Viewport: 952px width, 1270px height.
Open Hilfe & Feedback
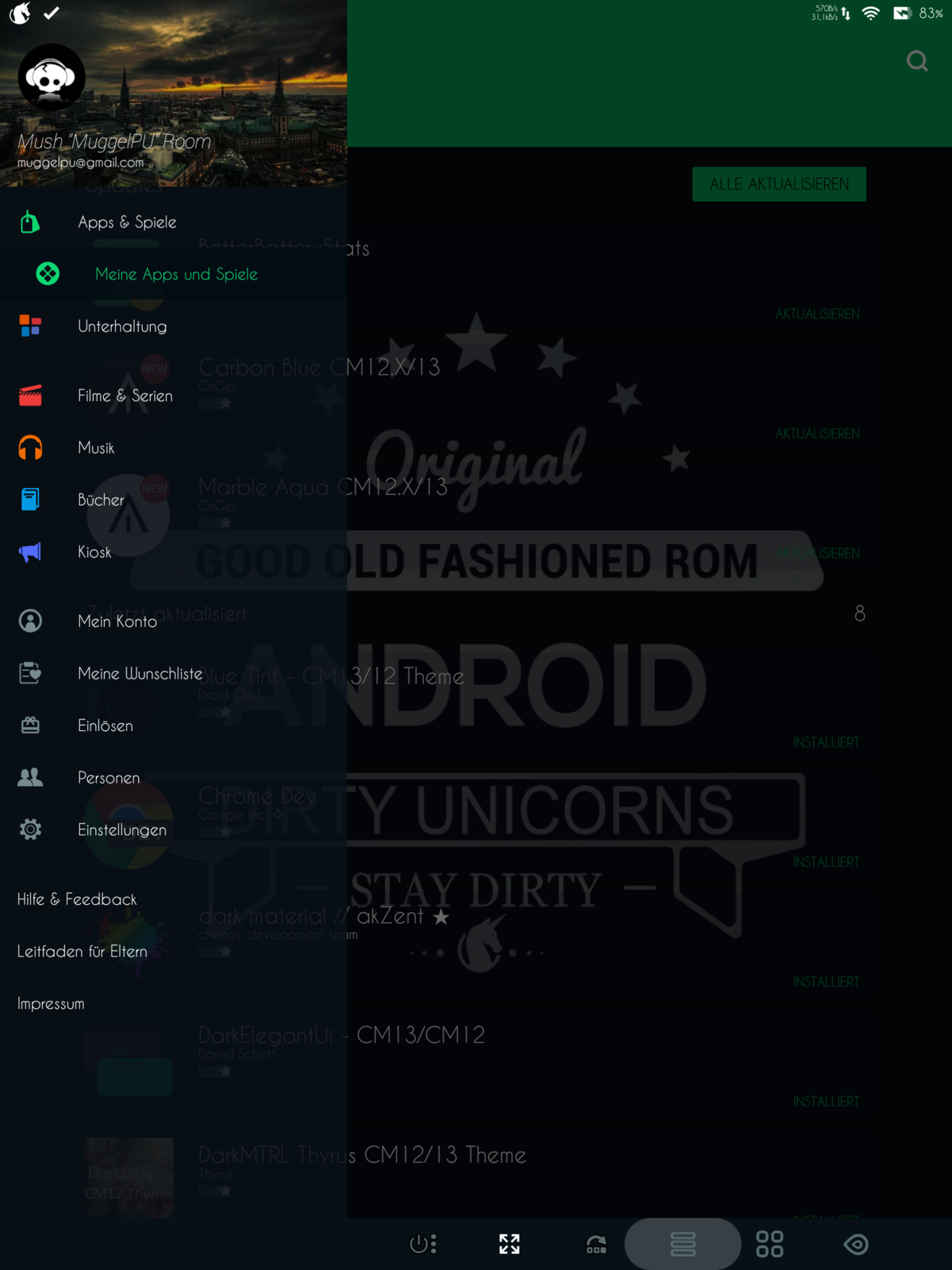click(77, 899)
